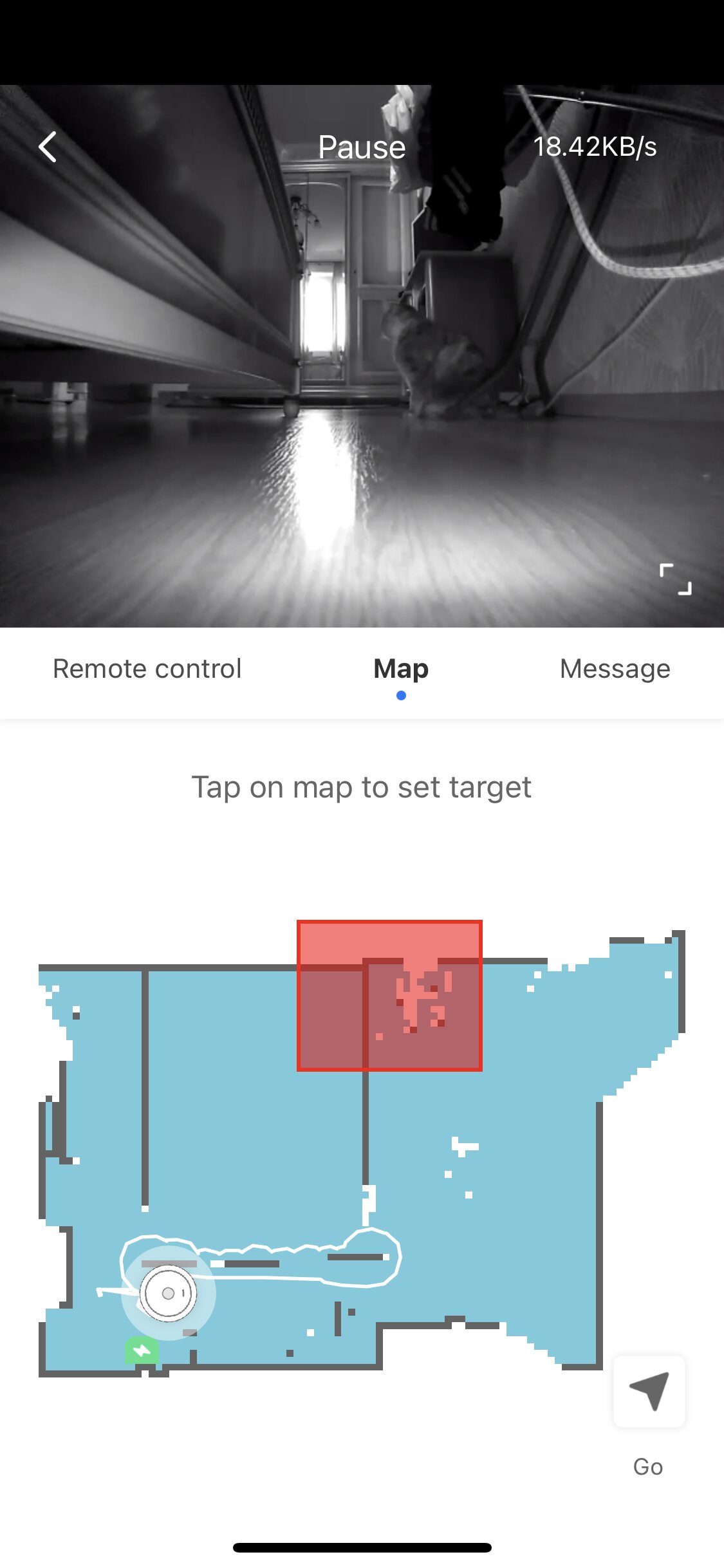This screenshot has width=724, height=1568.
Task: Go back using the top-left arrow
Action: point(48,147)
